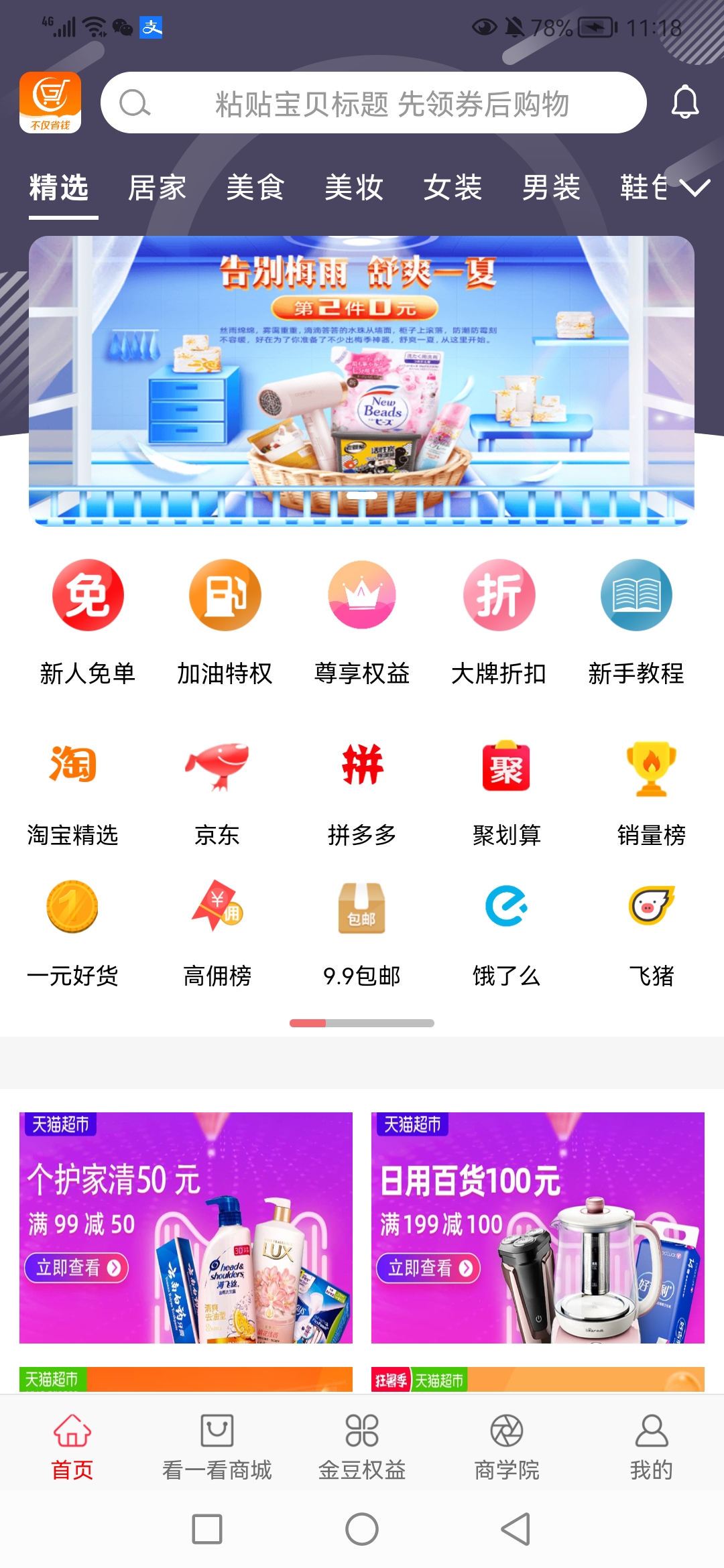The image size is (724, 1568).
Task: Open 新手教程 beginner tutorial
Action: [x=636, y=616]
